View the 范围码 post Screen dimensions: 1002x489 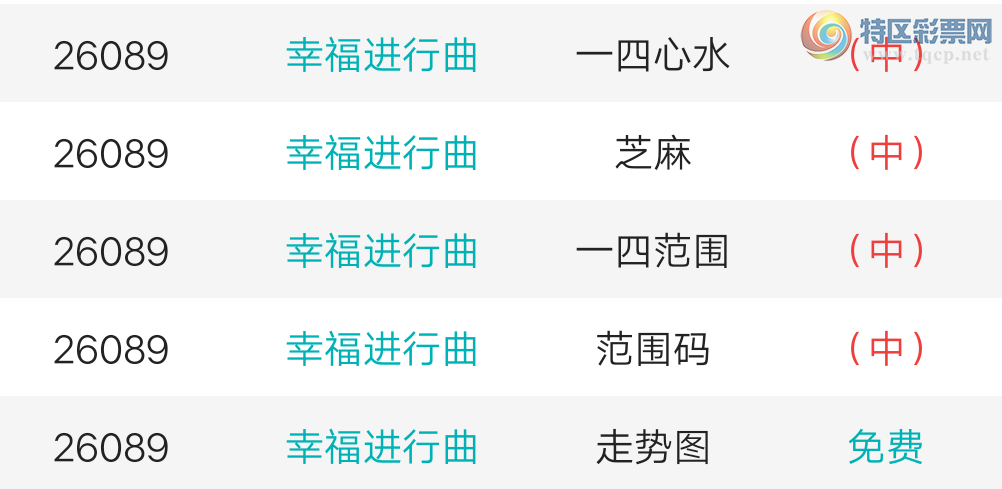tap(652, 349)
